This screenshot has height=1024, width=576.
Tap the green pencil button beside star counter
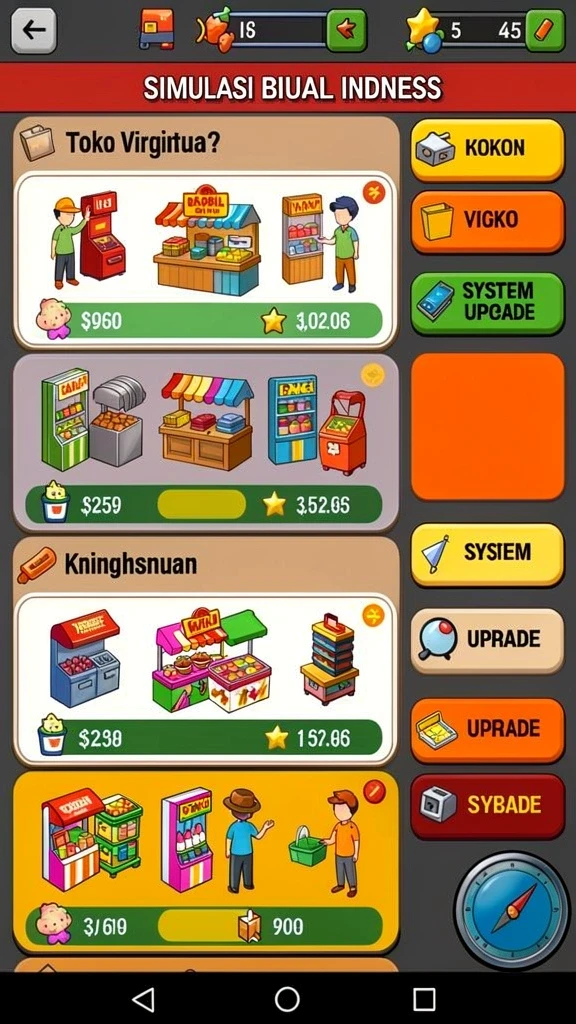point(545,30)
